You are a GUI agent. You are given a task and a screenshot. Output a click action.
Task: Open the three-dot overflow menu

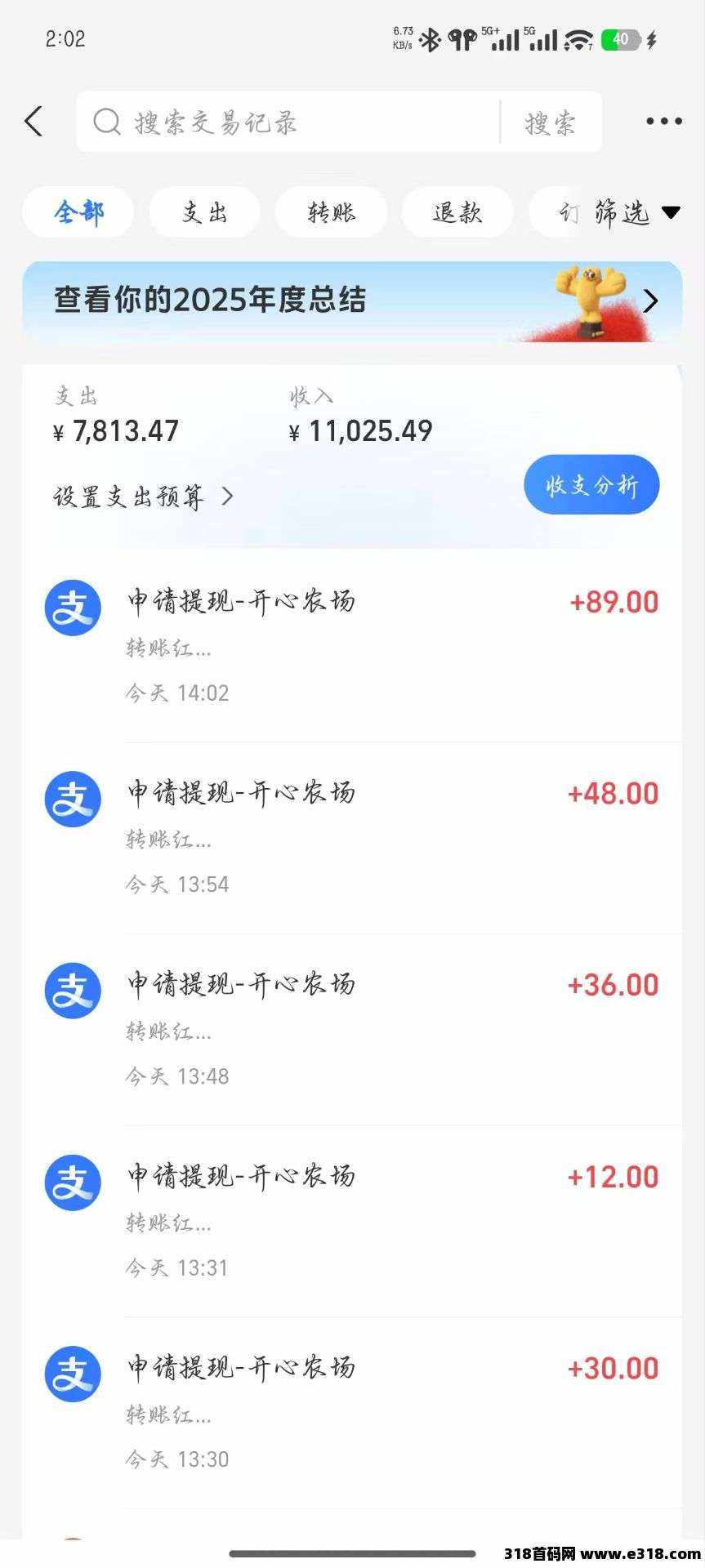(663, 122)
